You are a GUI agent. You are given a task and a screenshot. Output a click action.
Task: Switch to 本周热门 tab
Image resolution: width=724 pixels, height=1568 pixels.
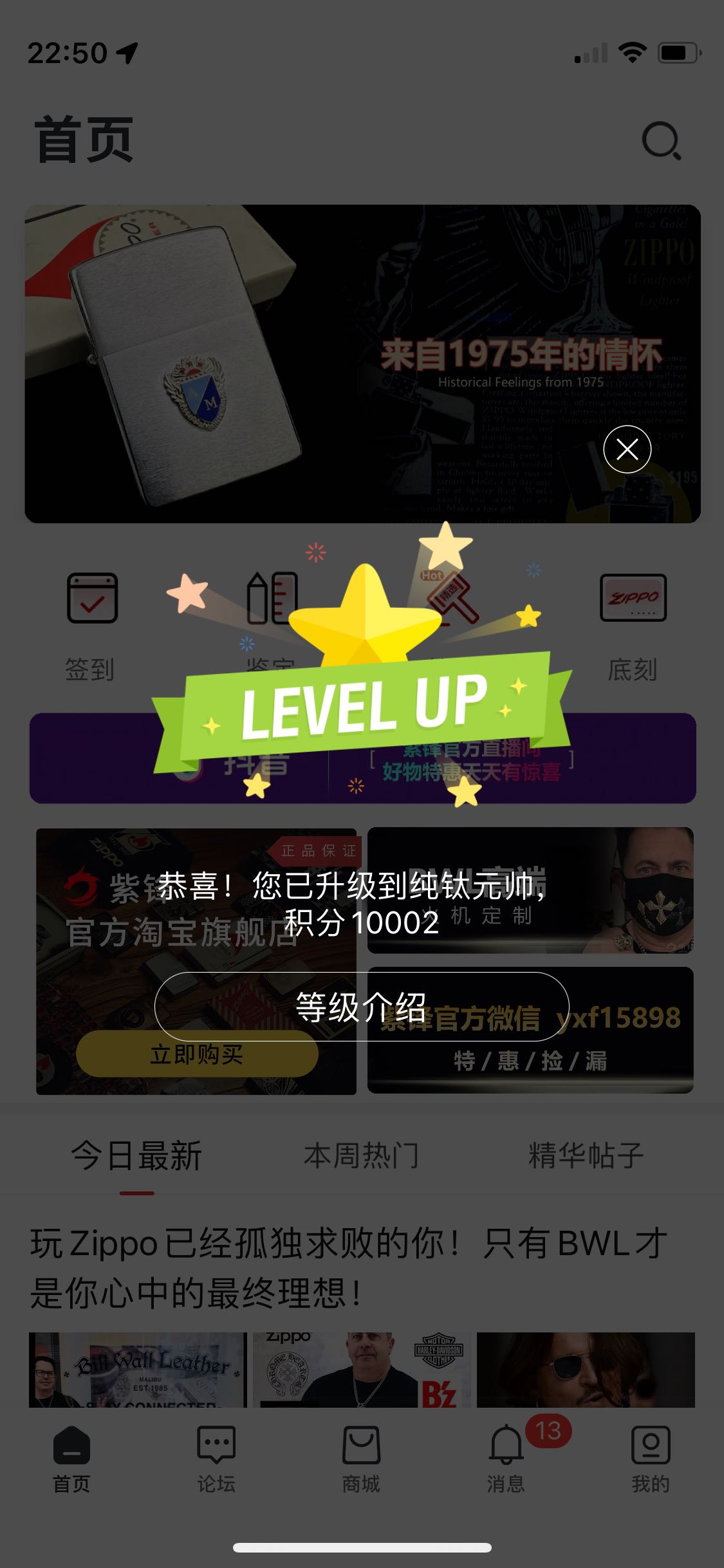click(362, 1155)
